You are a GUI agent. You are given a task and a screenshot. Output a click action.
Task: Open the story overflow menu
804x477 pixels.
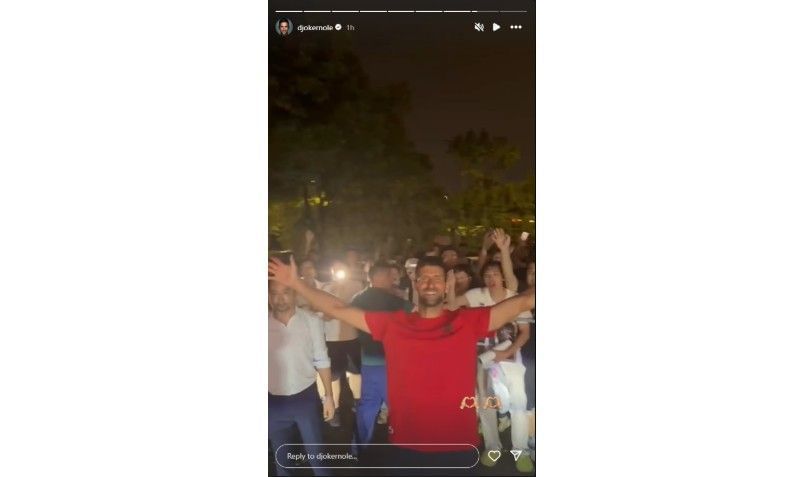pyautogui.click(x=516, y=27)
